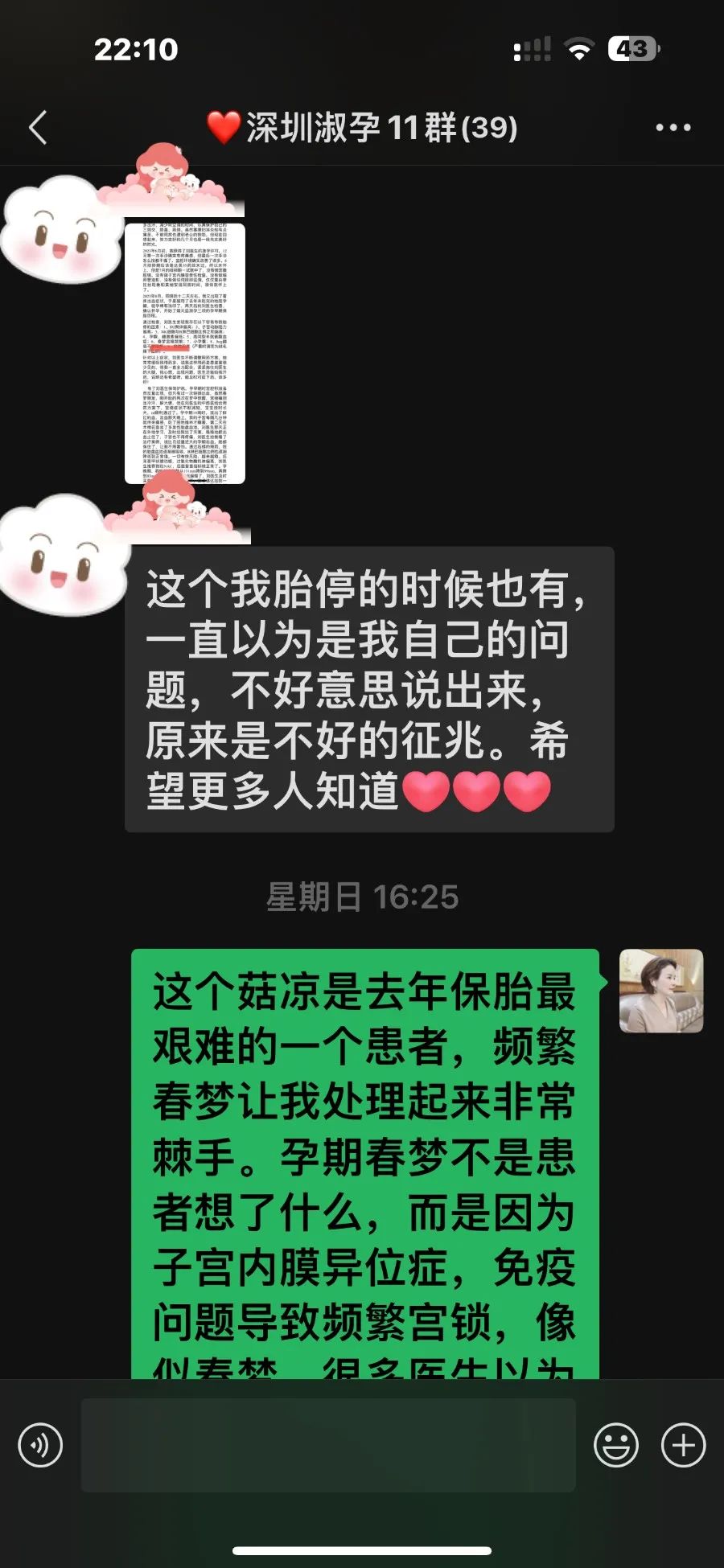Go back from 深圳淑孕11群 chat
This screenshot has width=724, height=1568.
tap(38, 127)
